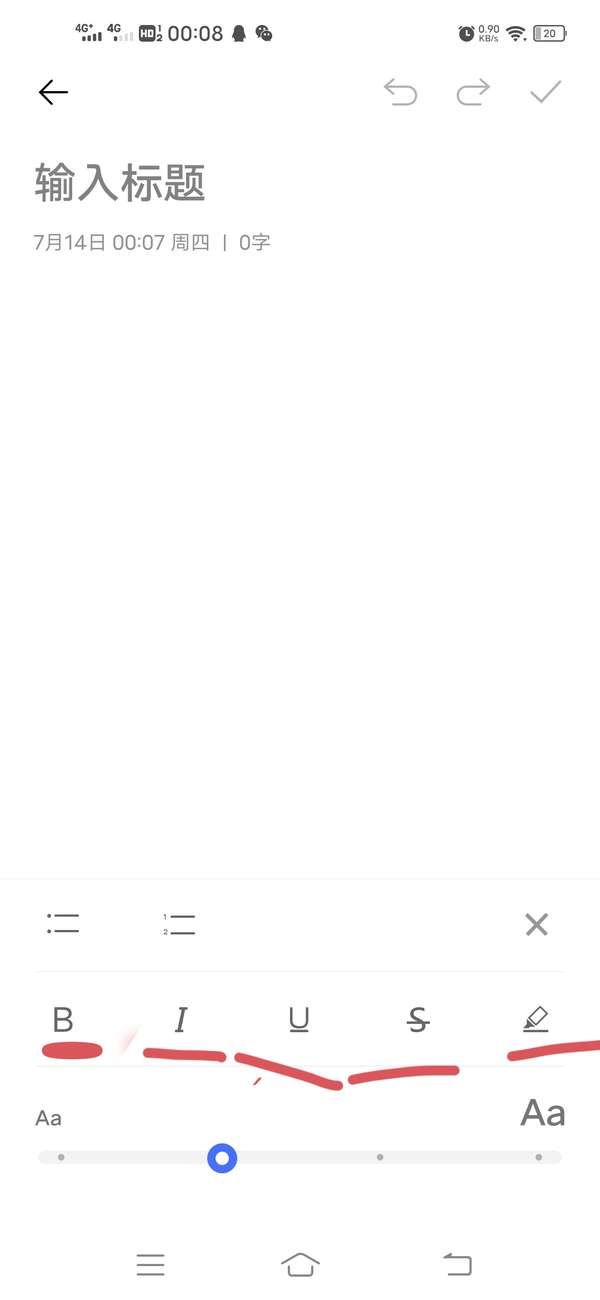Insert a bulleted list
600x1300 pixels.
(x=63, y=924)
